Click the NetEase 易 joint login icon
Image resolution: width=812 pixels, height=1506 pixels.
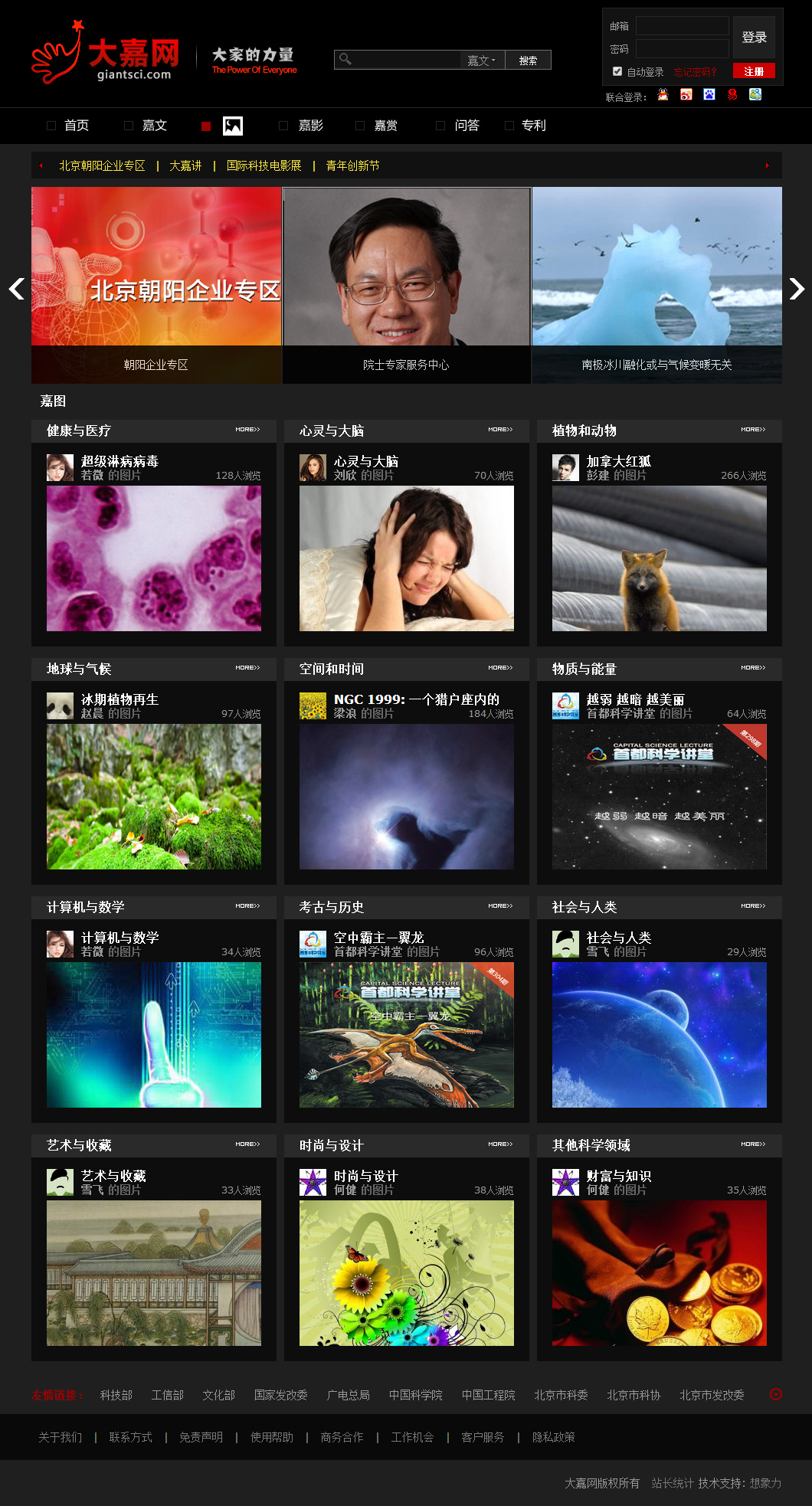coord(732,96)
